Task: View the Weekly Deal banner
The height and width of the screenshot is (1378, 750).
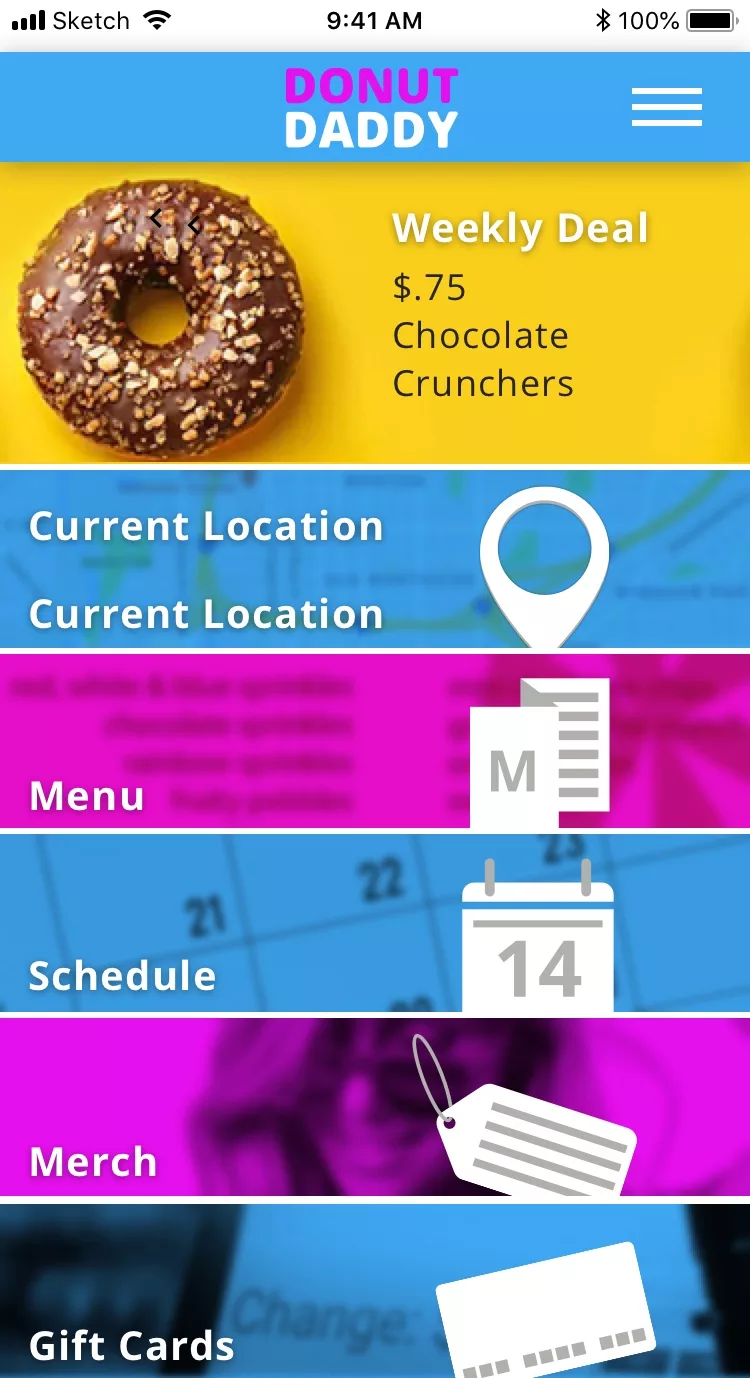Action: [x=375, y=313]
